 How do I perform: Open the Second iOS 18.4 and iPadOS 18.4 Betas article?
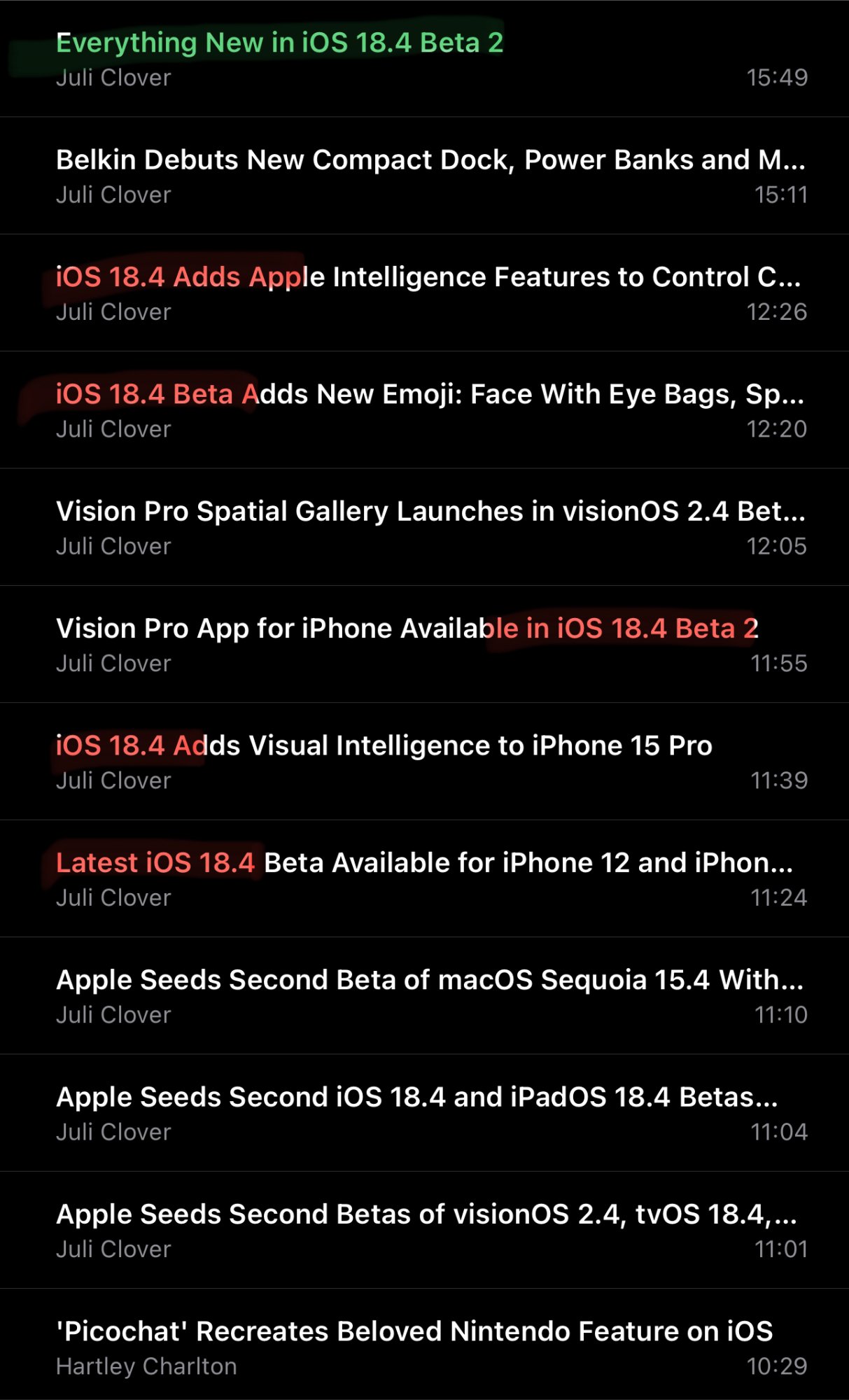[424, 1113]
